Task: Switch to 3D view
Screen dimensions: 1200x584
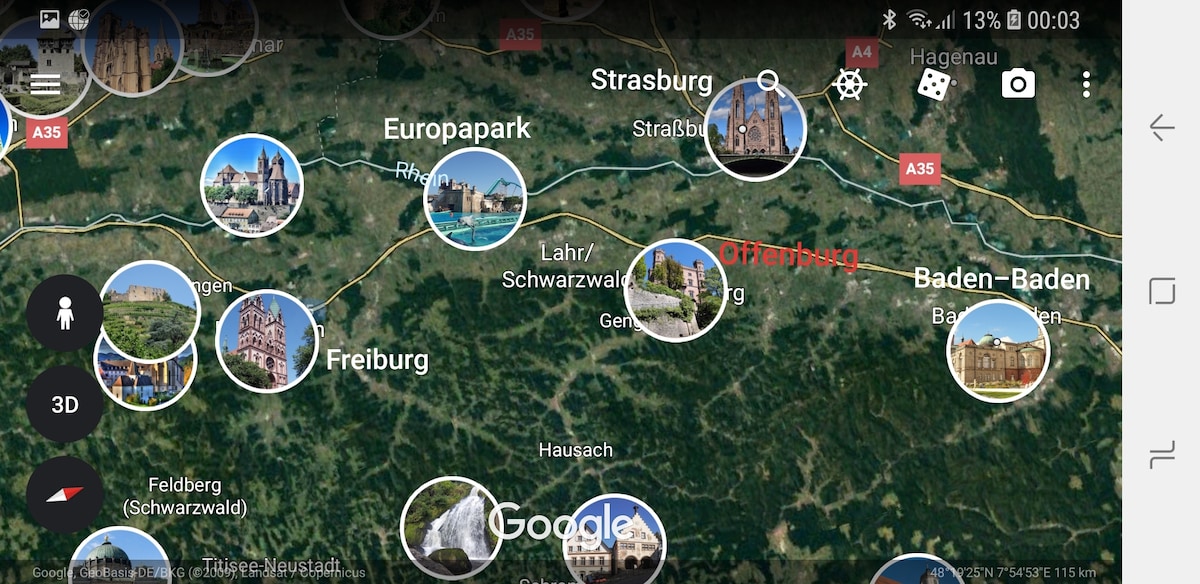Action: point(65,405)
